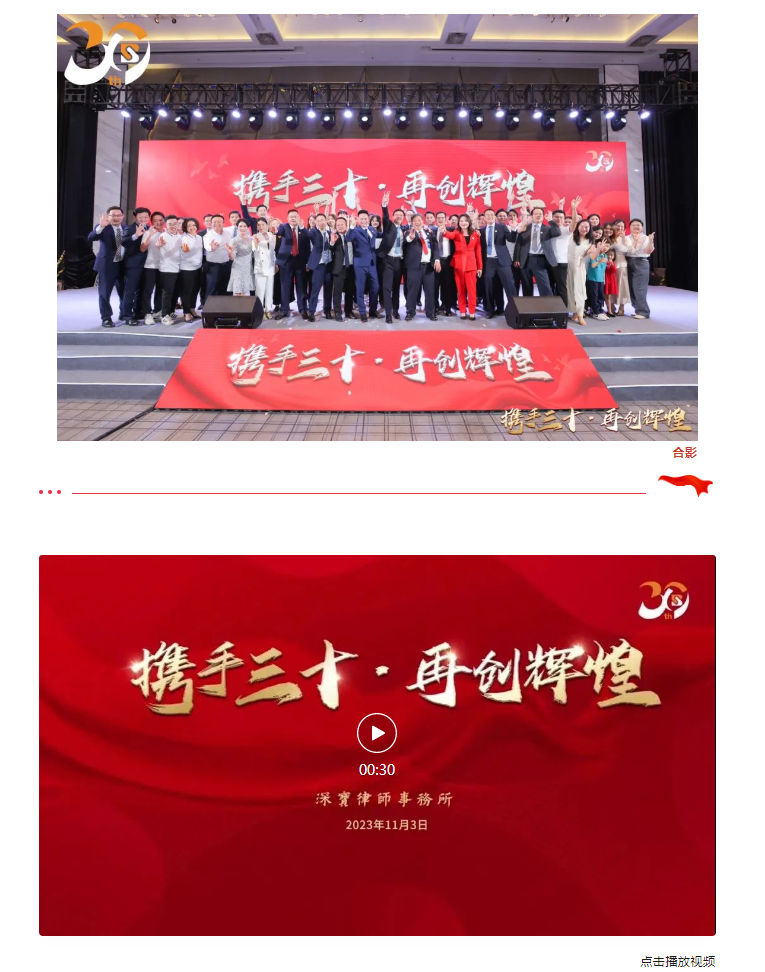The height and width of the screenshot is (972, 765).
Task: Play the 00:30 anniversary video
Action: pos(377,733)
